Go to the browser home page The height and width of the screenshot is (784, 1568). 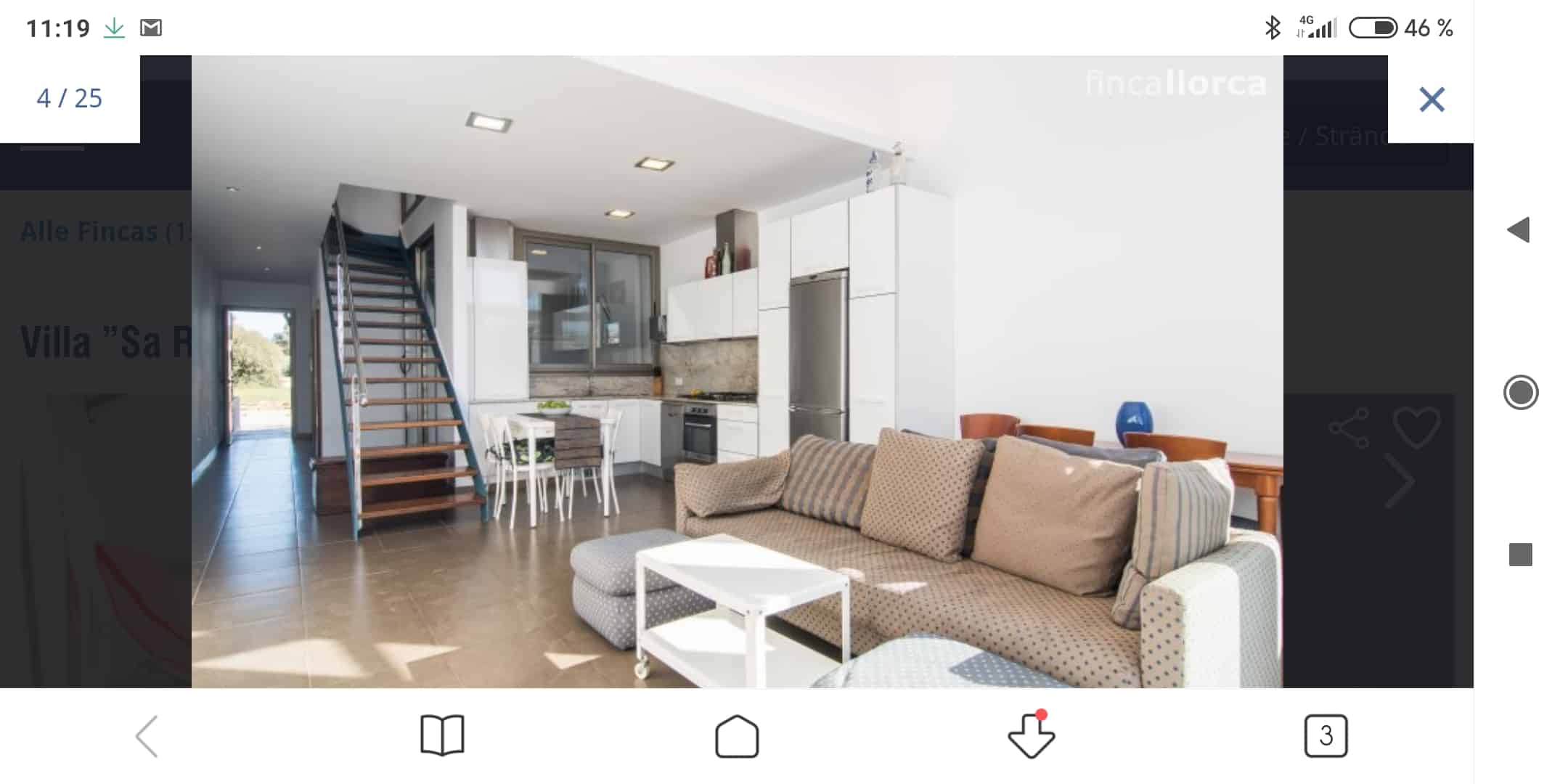coord(737,736)
